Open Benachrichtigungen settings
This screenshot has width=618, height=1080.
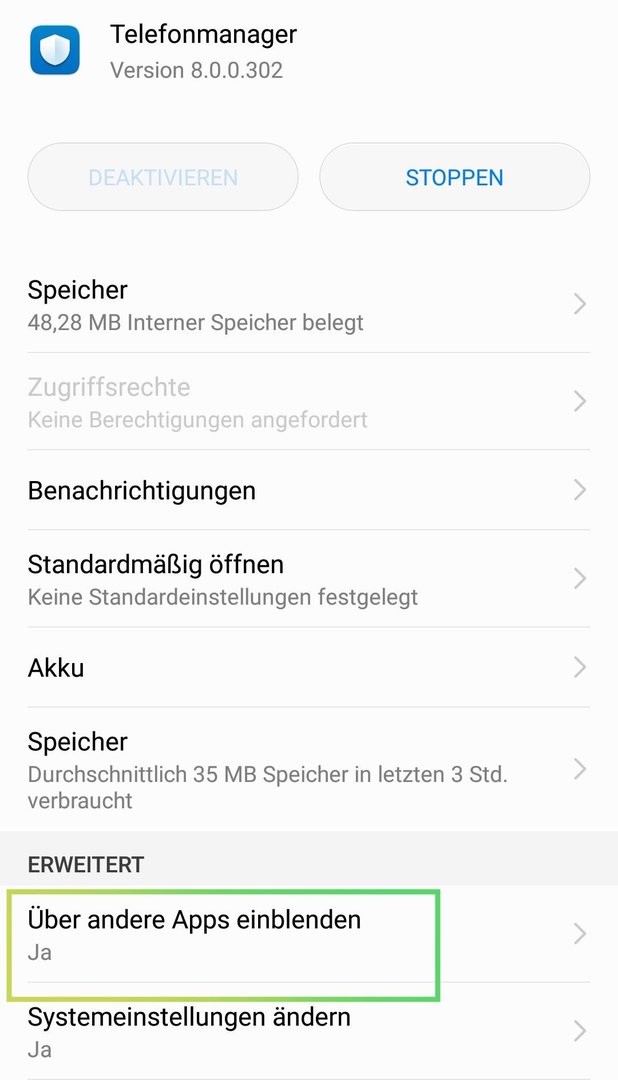point(309,490)
